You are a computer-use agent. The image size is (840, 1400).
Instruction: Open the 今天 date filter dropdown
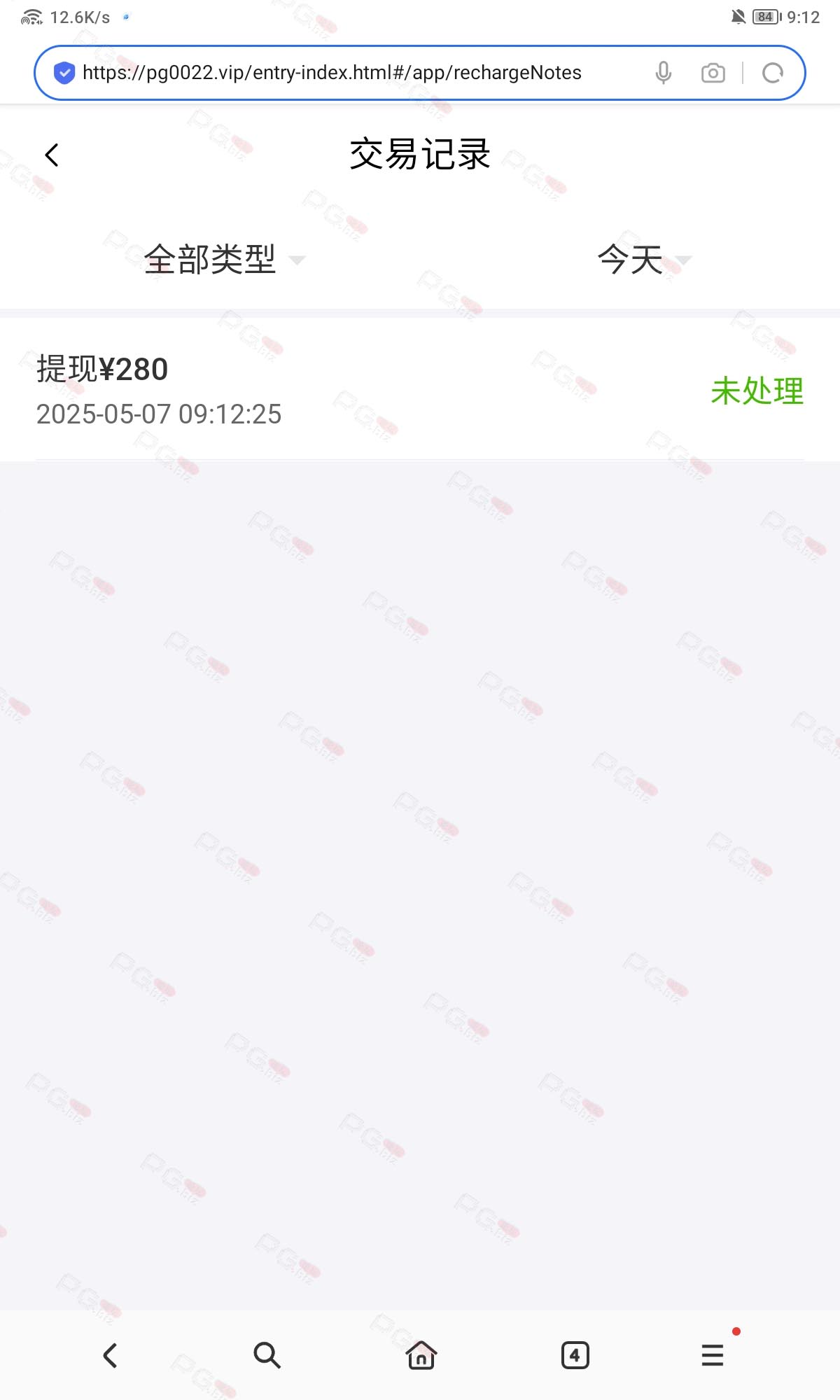point(644,260)
